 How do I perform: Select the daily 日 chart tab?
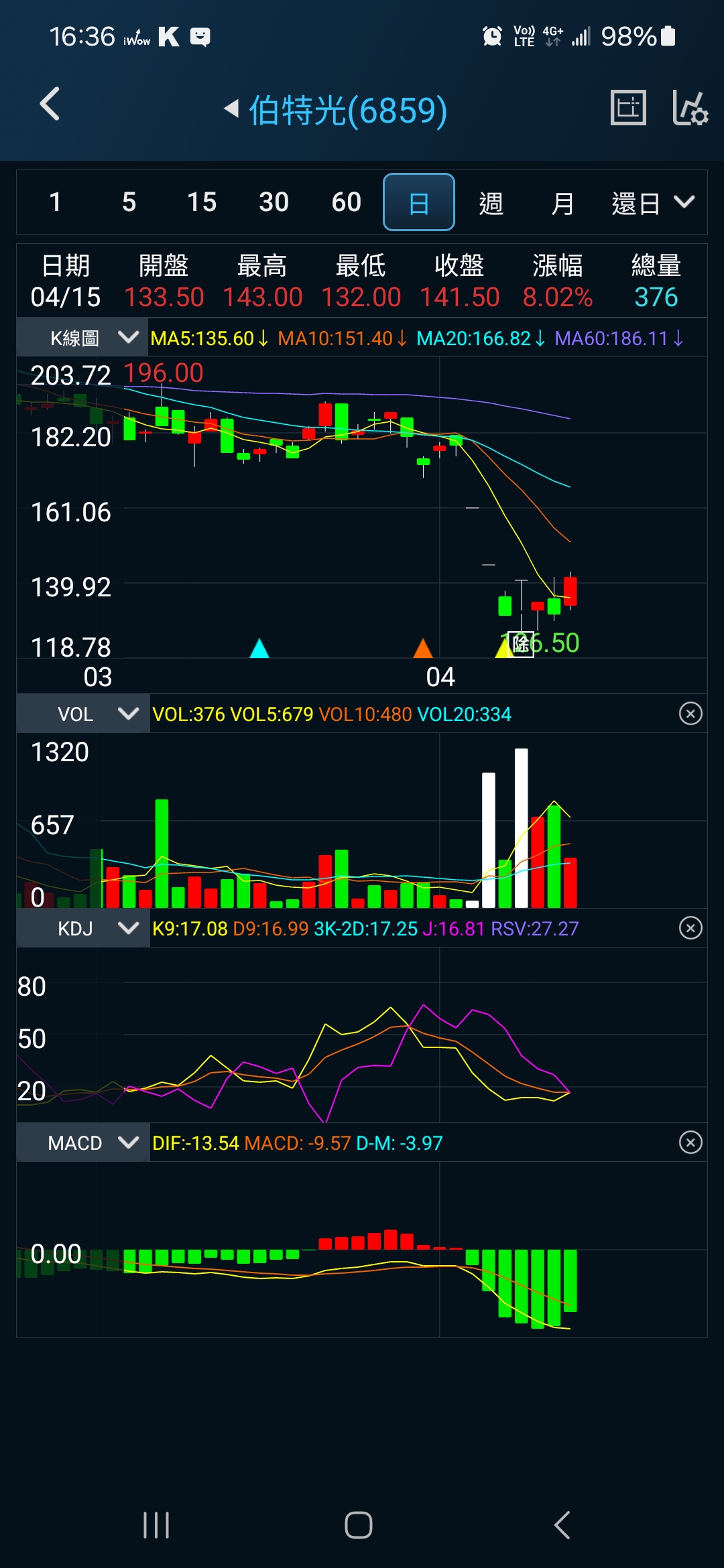(419, 202)
